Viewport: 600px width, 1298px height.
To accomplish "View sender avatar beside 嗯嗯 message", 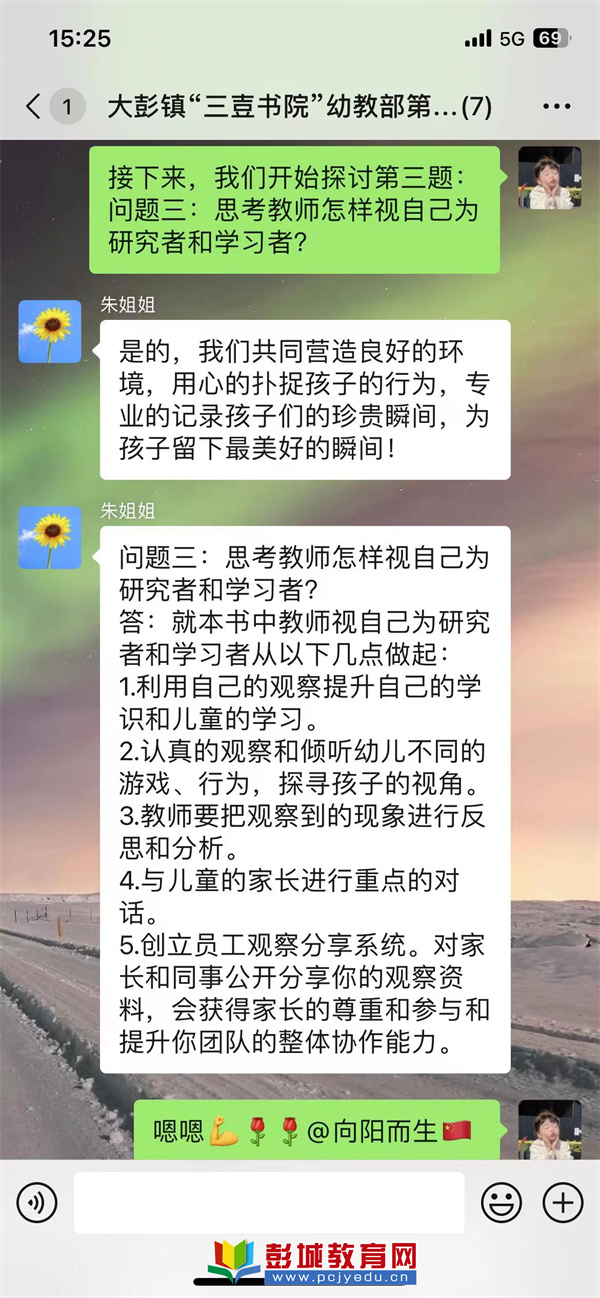I will 549,1129.
